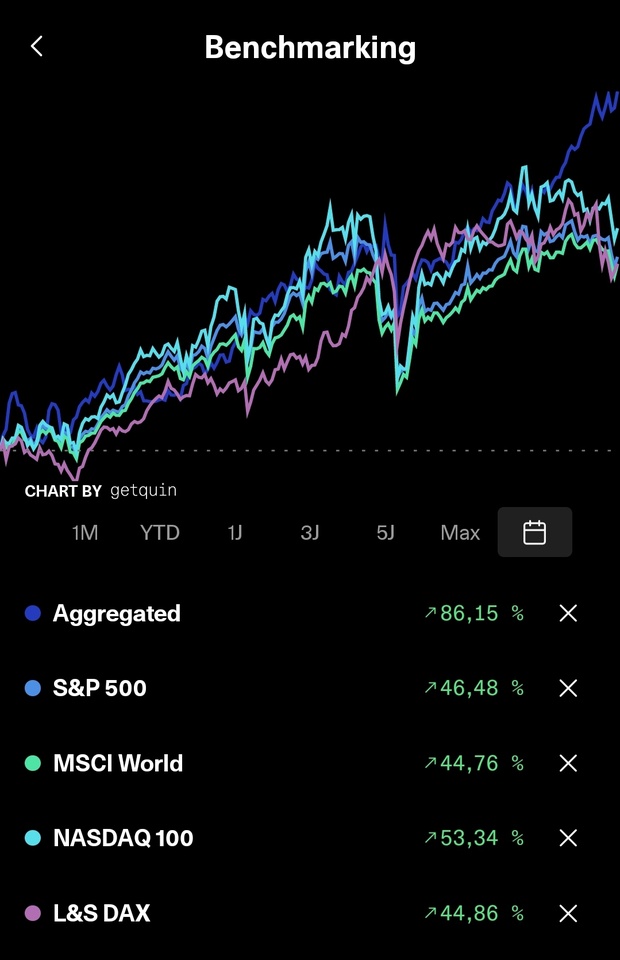Switch chart to YTD range
Image resolution: width=620 pixels, height=960 pixels.
160,533
